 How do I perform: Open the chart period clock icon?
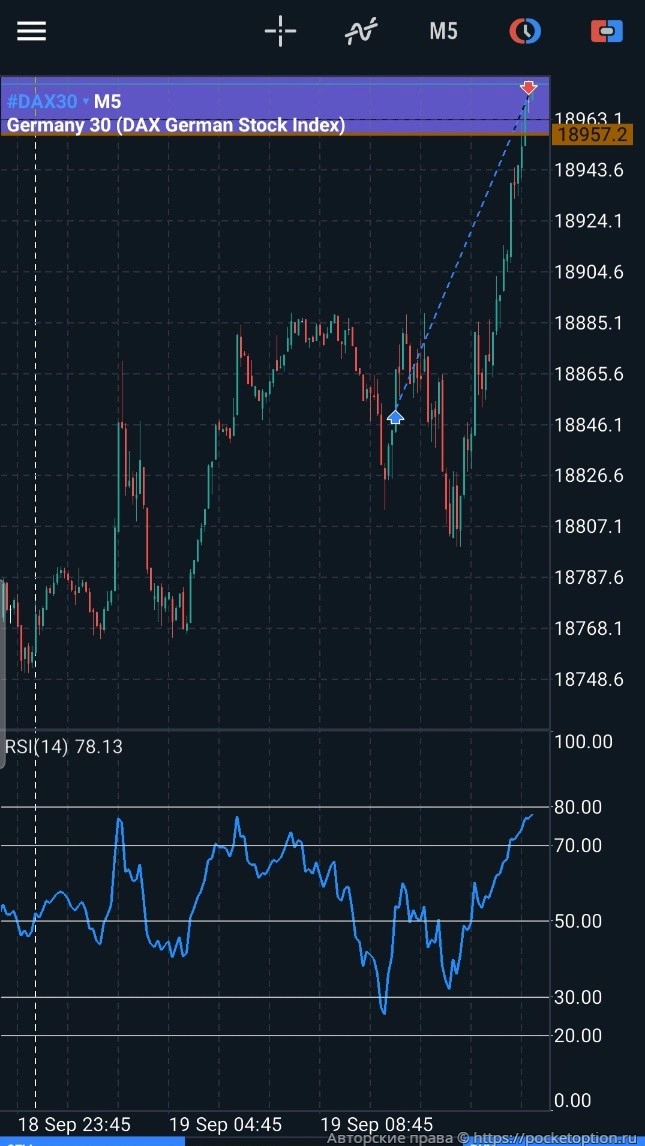click(524, 31)
